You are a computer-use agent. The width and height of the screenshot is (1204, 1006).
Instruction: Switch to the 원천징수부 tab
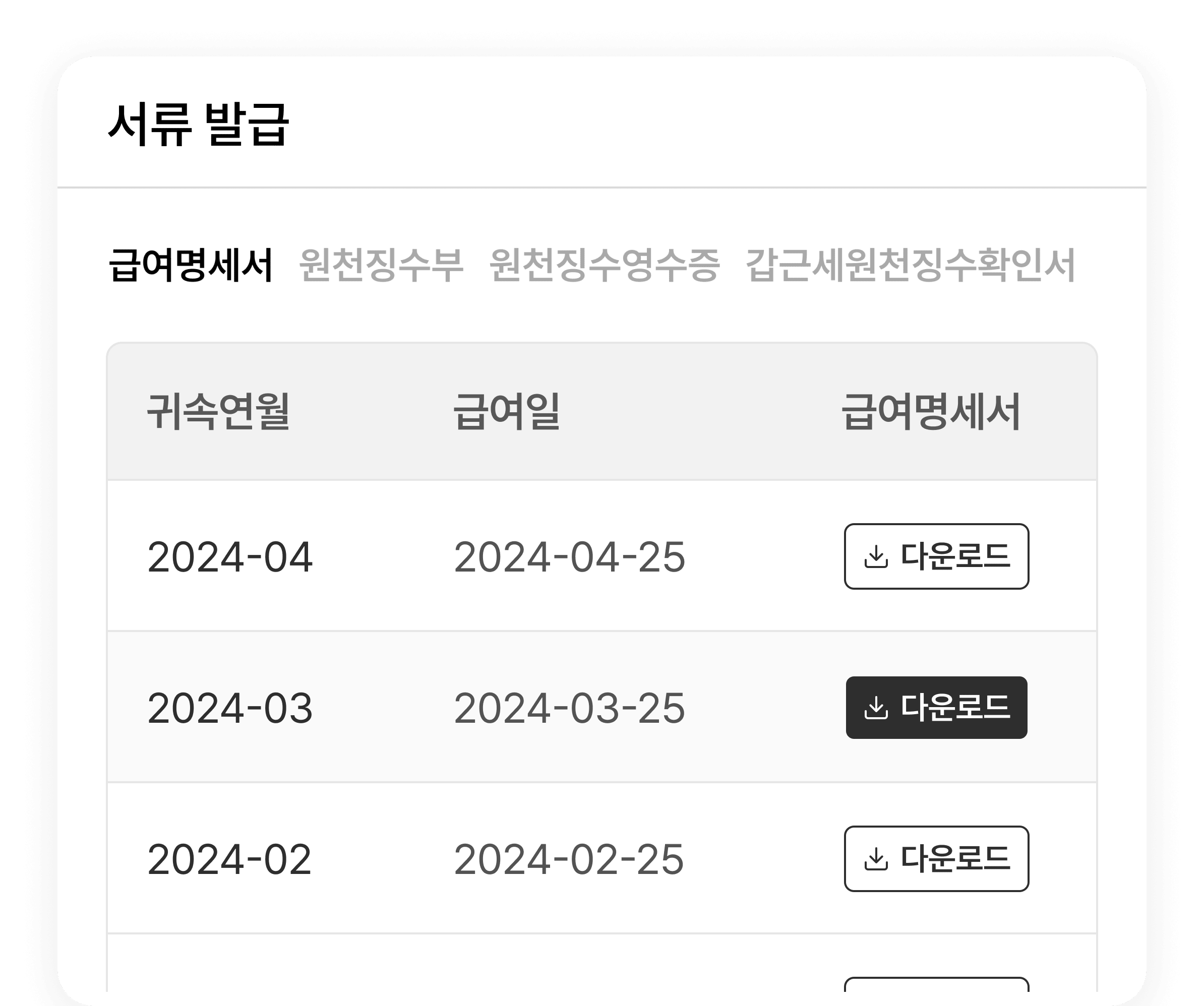[x=381, y=266]
